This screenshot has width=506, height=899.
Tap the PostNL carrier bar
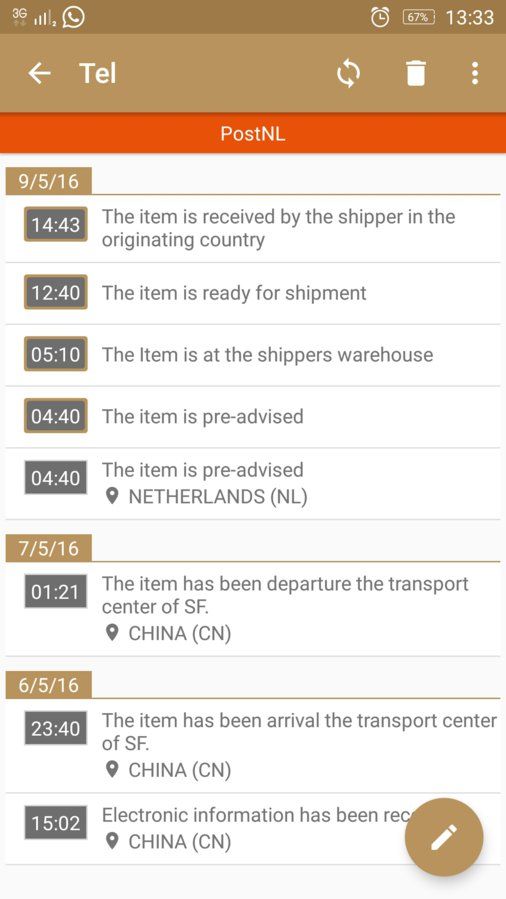[253, 134]
